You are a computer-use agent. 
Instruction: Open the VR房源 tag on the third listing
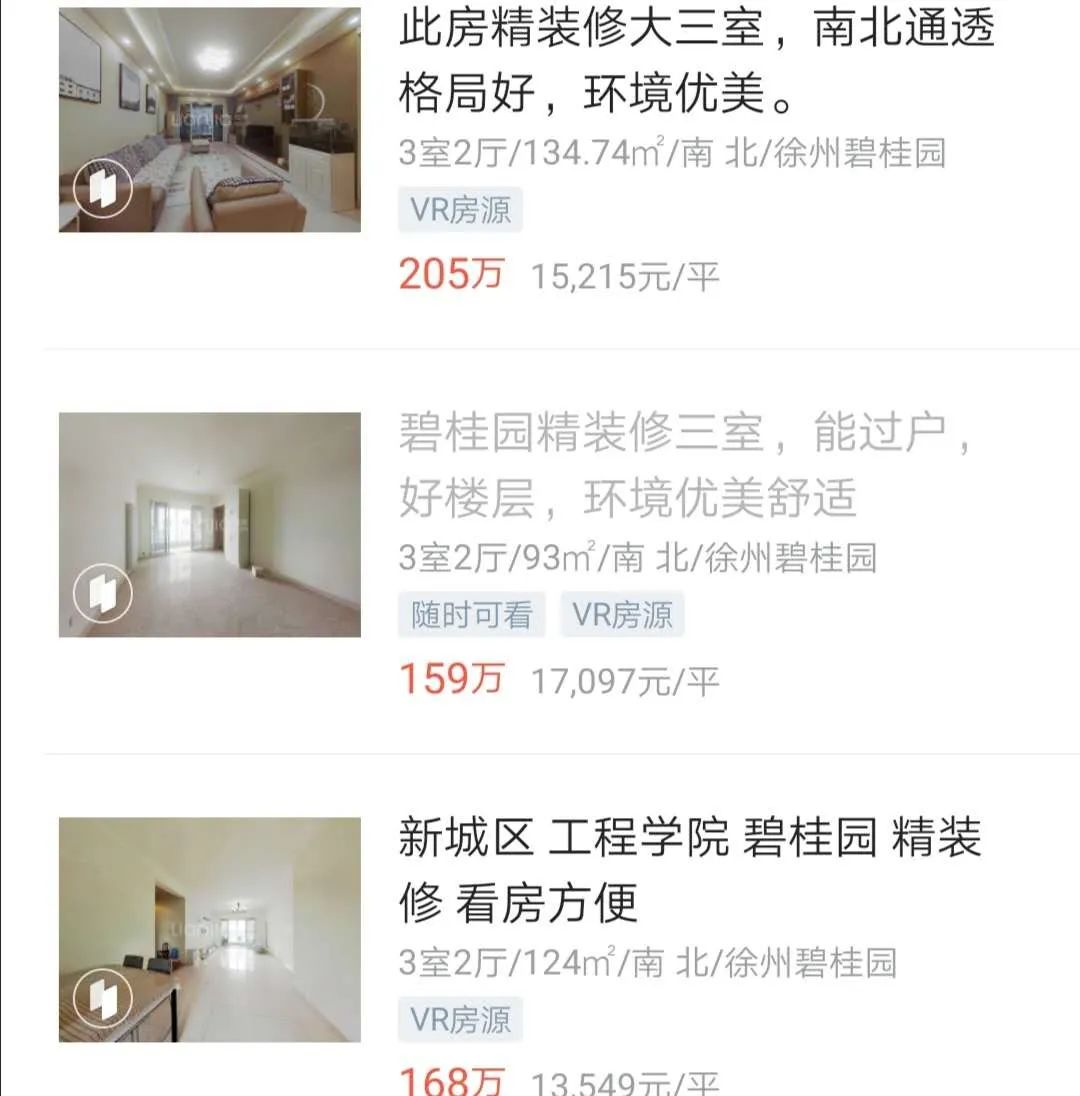pyautogui.click(x=459, y=1020)
